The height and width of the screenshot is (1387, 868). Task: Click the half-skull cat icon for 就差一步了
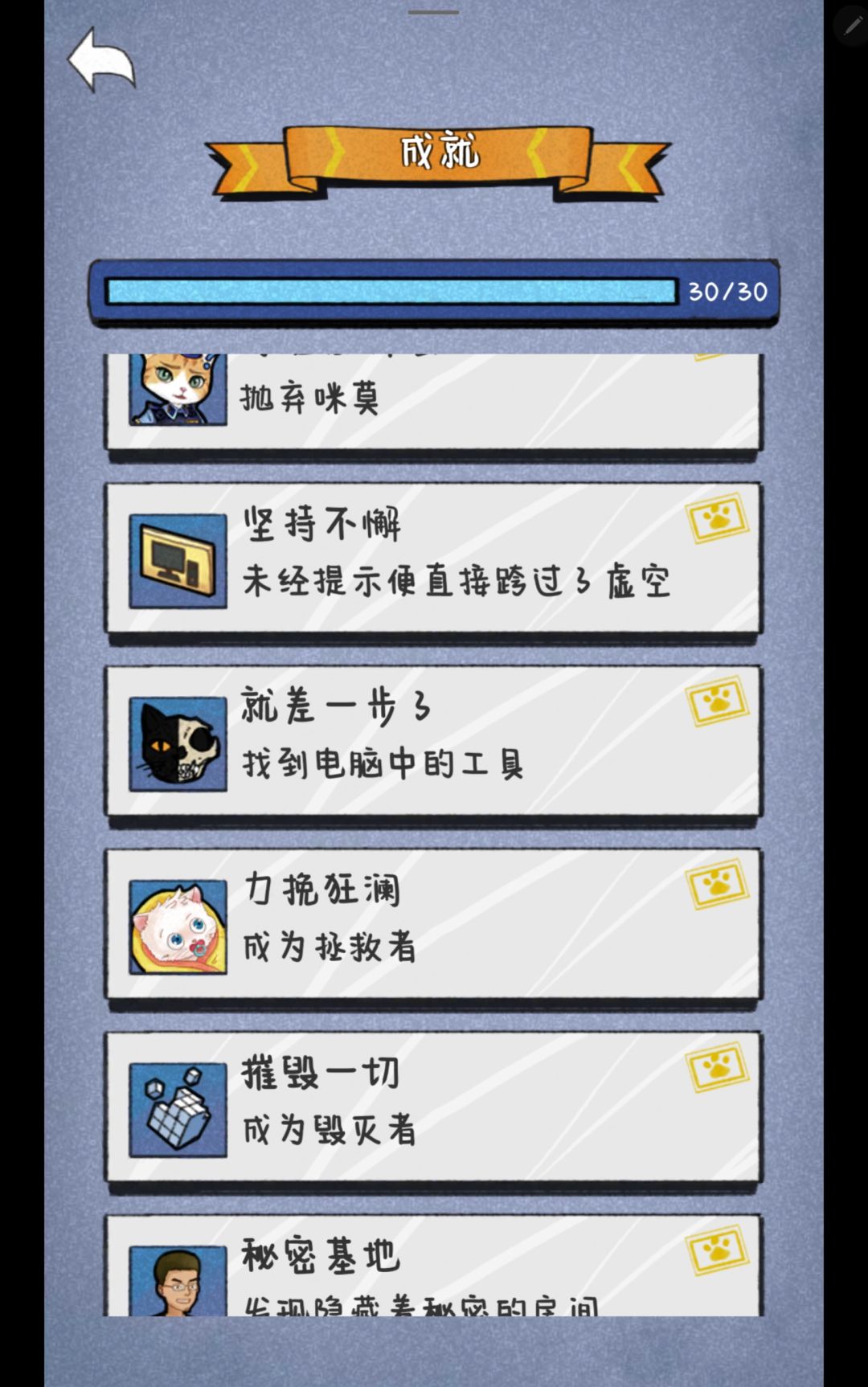coord(176,743)
